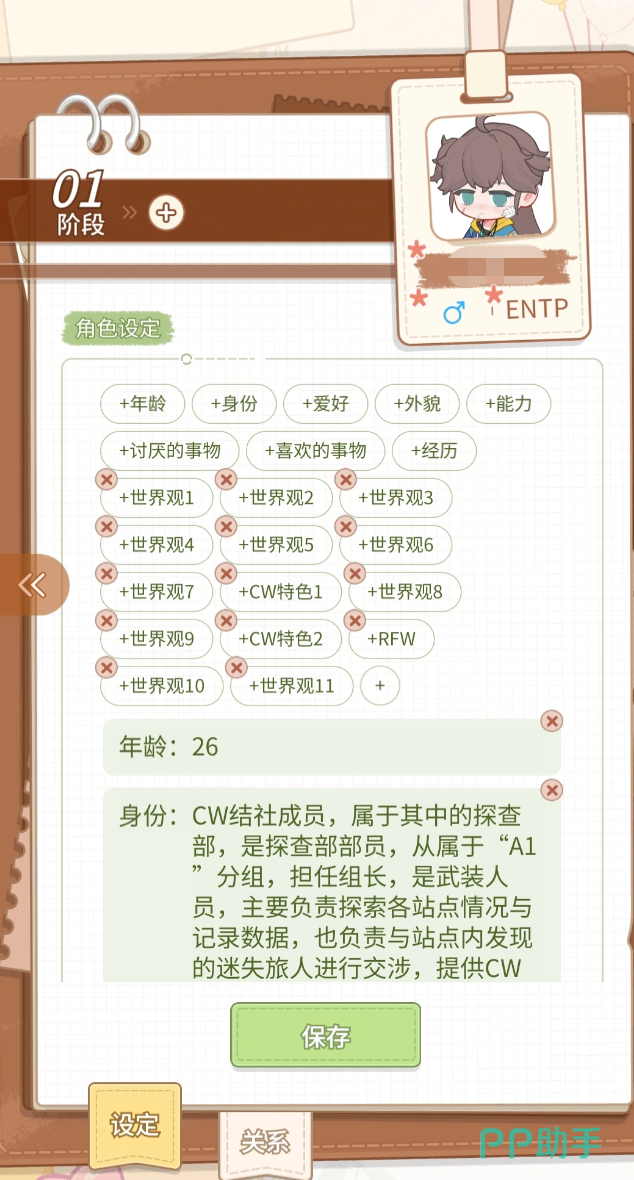The height and width of the screenshot is (1180, 634).
Task: Add the 能力 tag
Action: [508, 404]
